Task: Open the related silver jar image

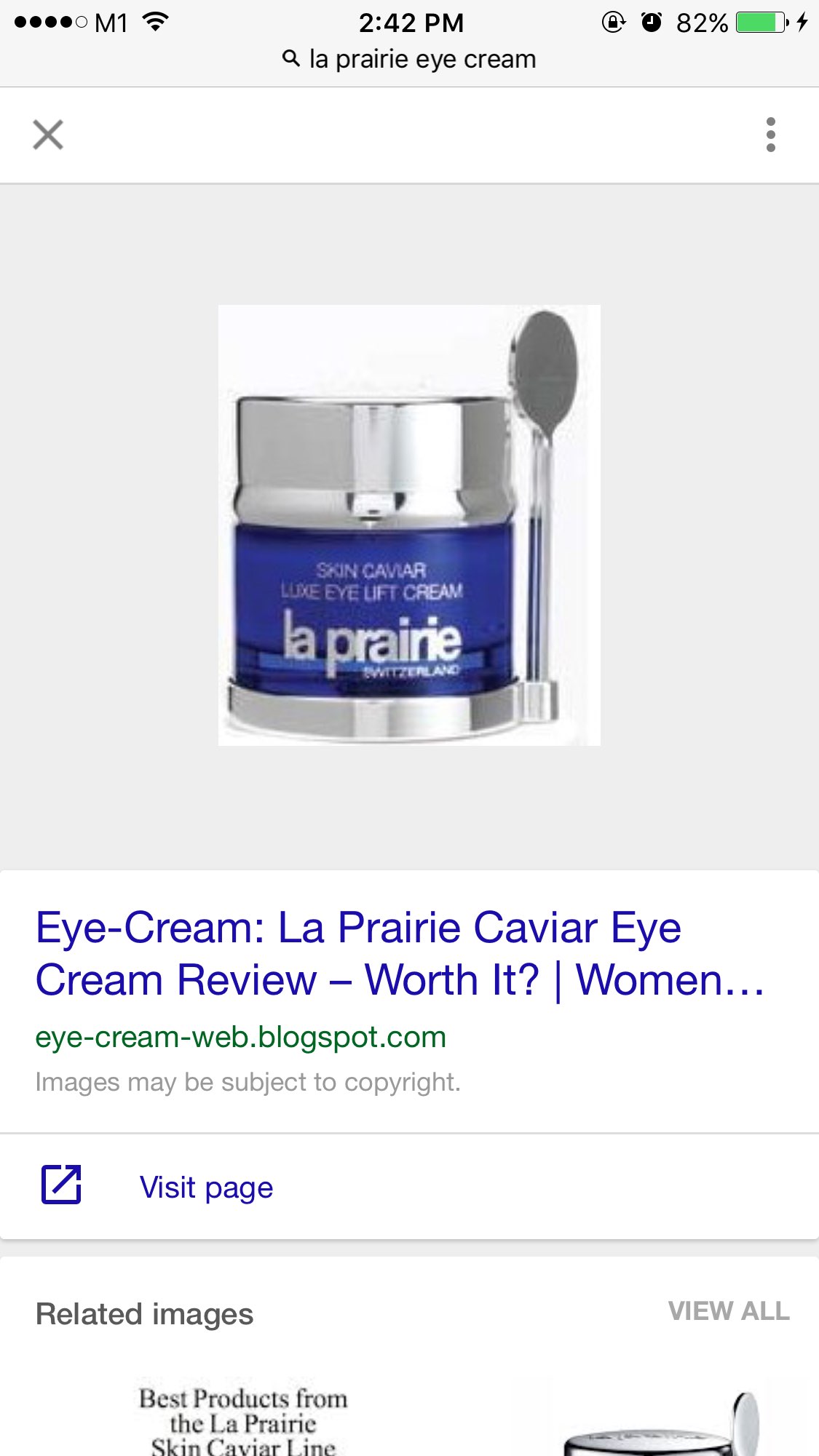Action: (x=655, y=1426)
